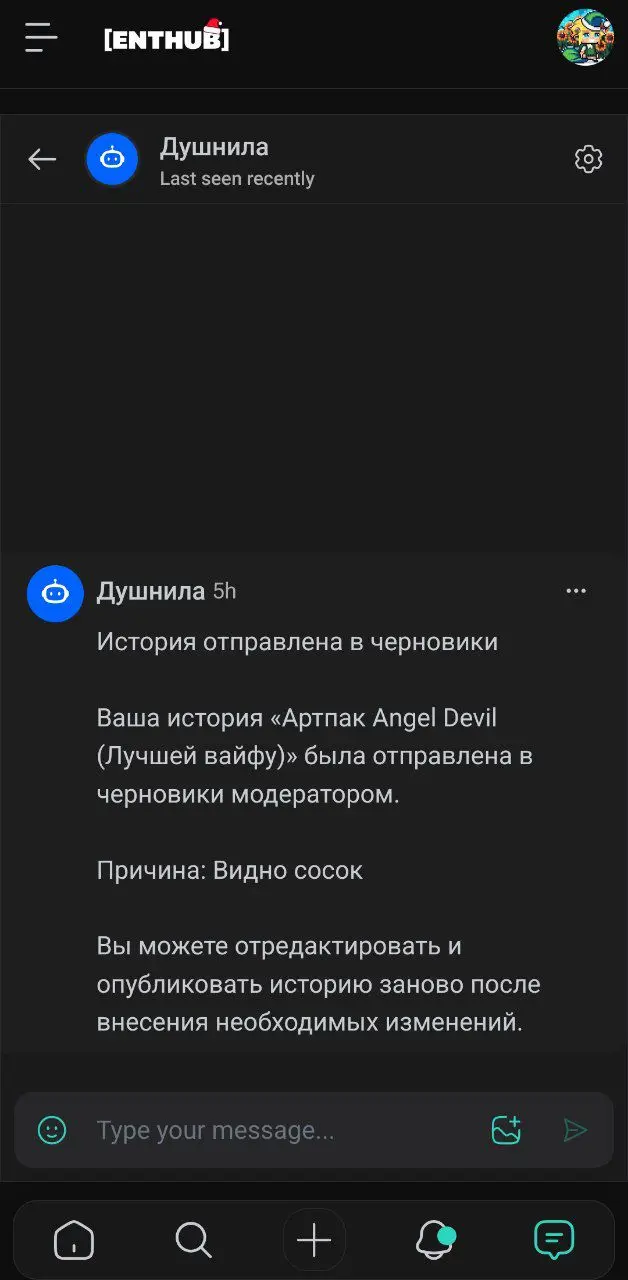
Task: Send the message
Action: (x=575, y=1130)
